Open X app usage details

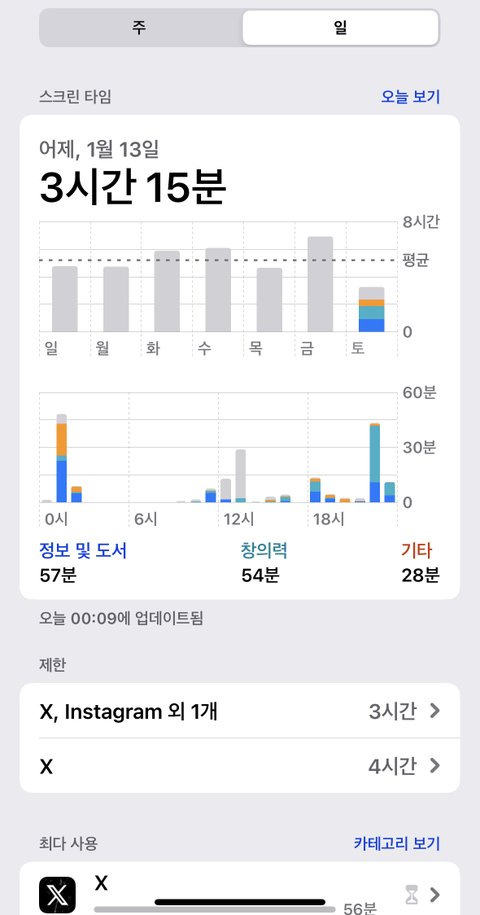[x=240, y=889]
